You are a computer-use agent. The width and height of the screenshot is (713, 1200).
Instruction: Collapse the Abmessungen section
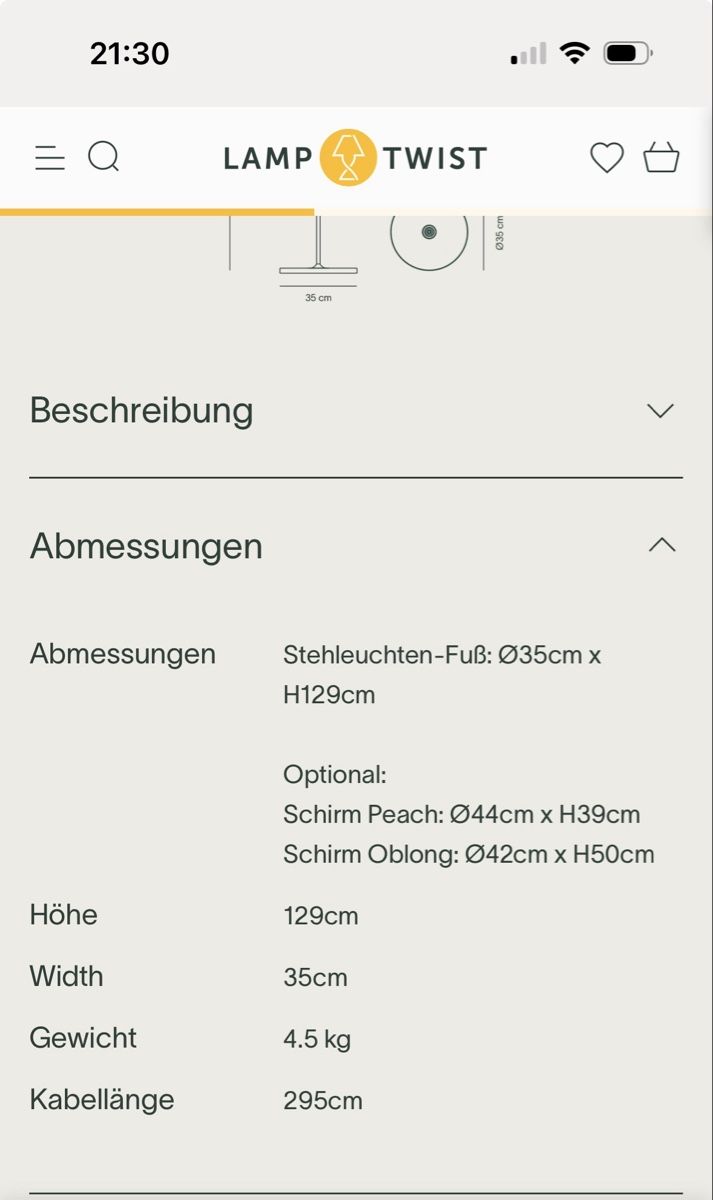(x=356, y=546)
